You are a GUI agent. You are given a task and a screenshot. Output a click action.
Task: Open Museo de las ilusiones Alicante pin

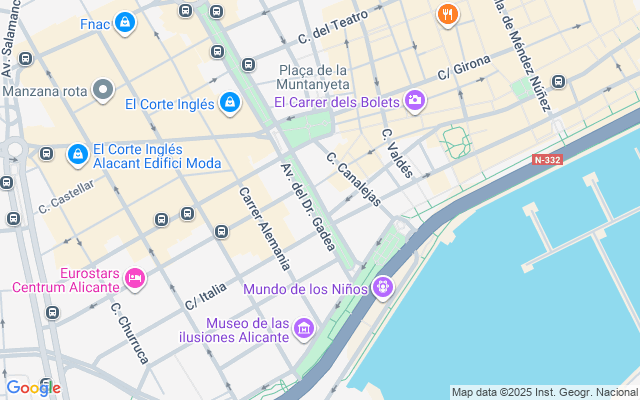304,329
